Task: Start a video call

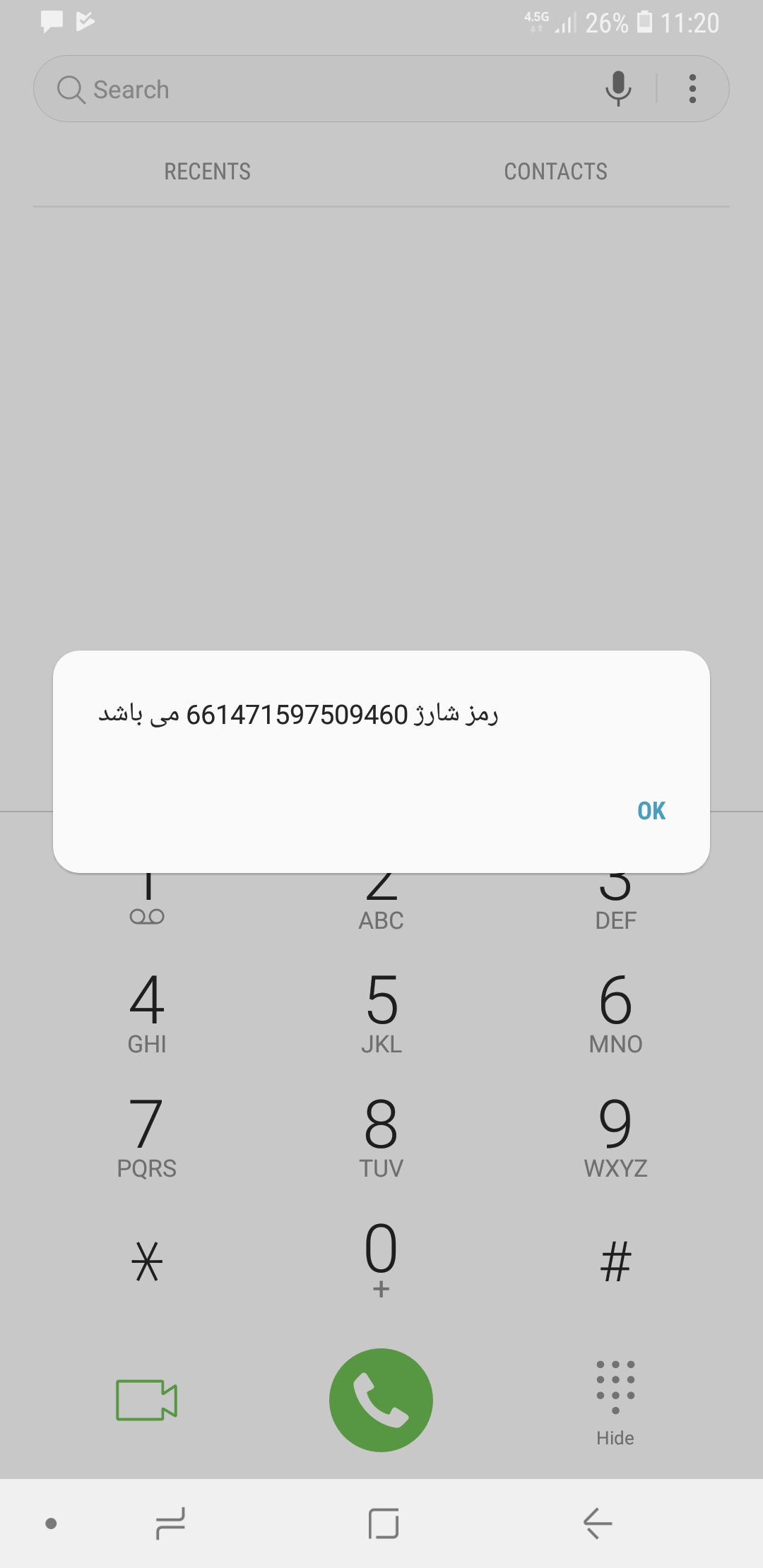Action: point(146,1400)
